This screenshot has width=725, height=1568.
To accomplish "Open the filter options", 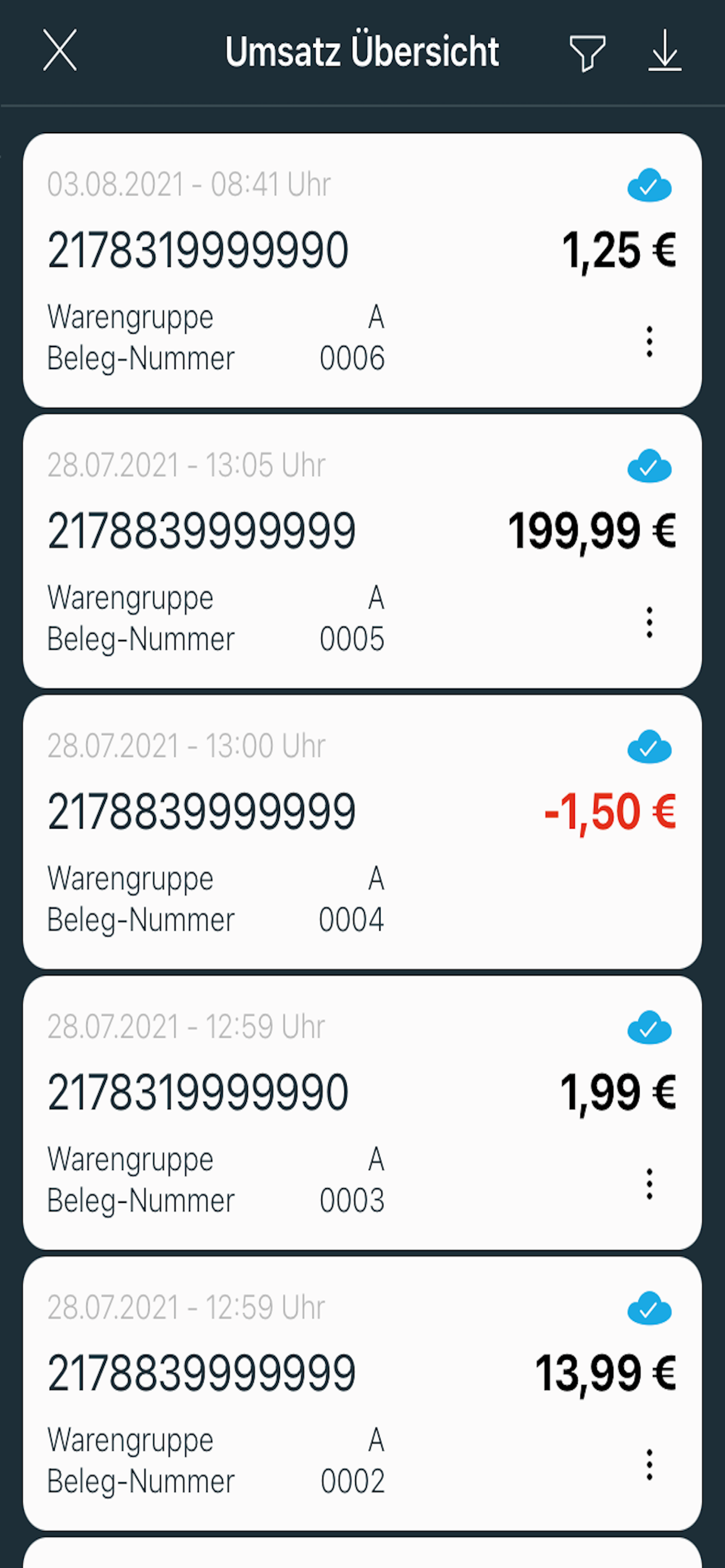I will [x=587, y=52].
